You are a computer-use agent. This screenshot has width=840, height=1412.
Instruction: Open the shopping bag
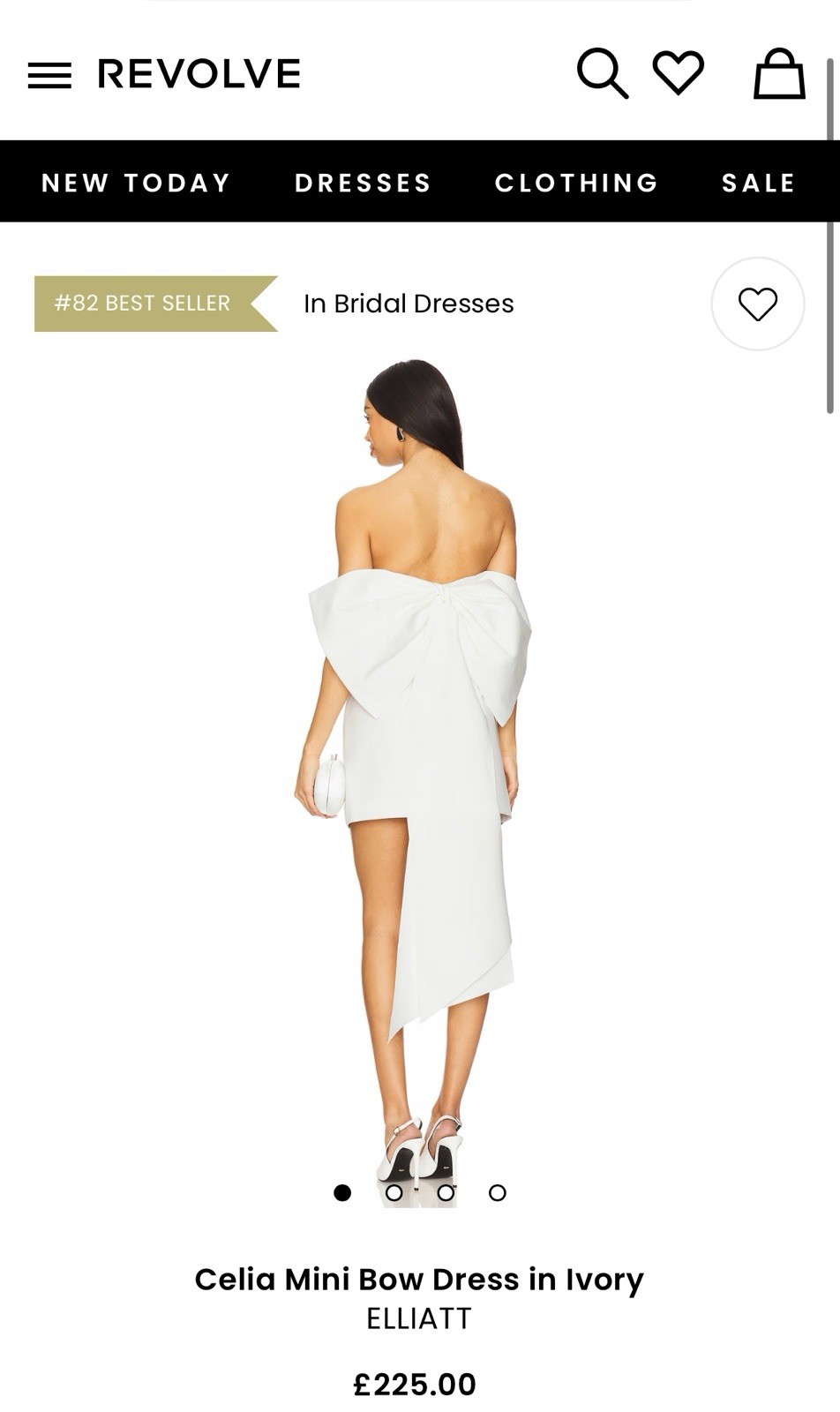(778, 74)
